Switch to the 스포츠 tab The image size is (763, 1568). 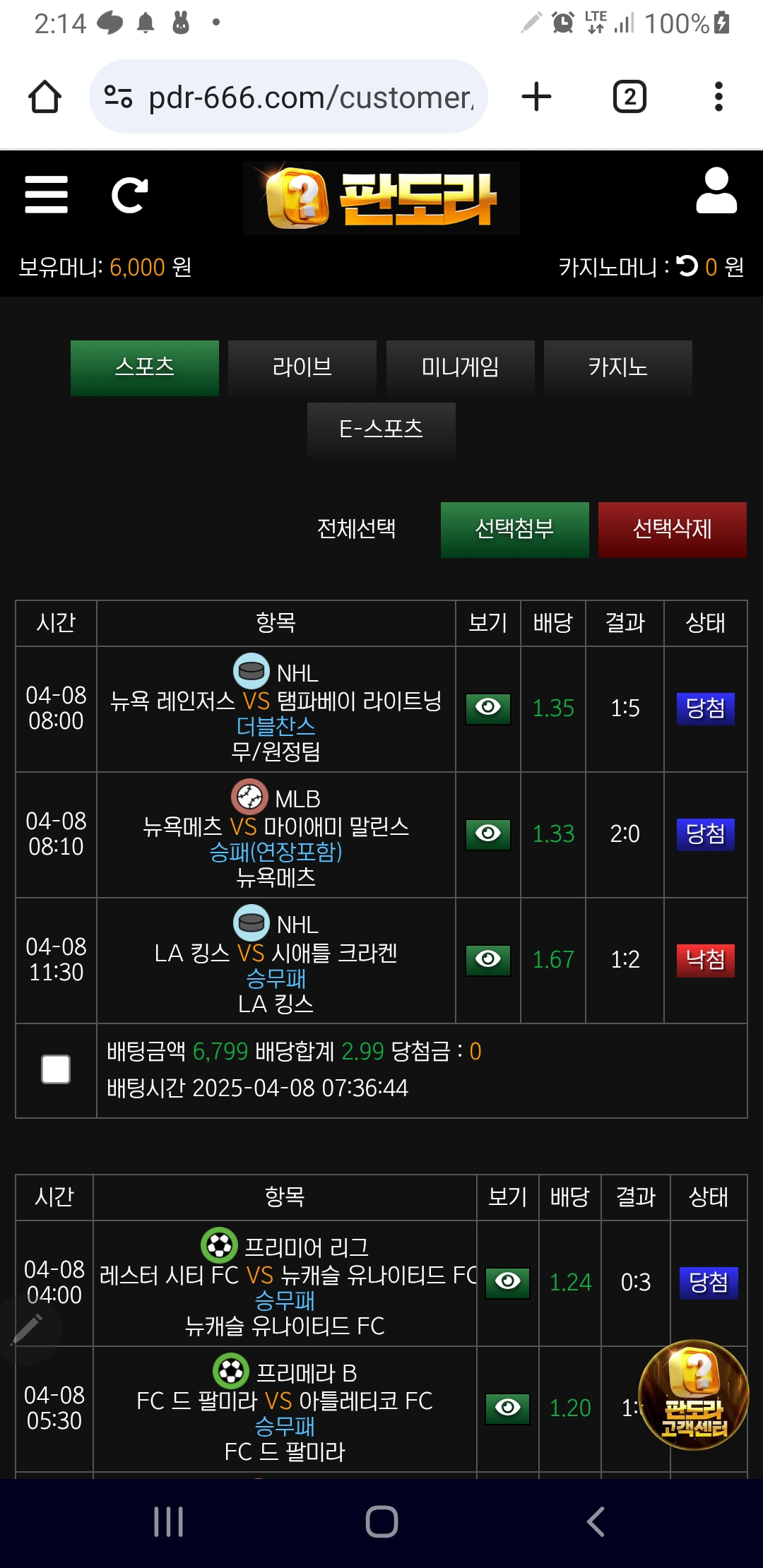tap(145, 368)
